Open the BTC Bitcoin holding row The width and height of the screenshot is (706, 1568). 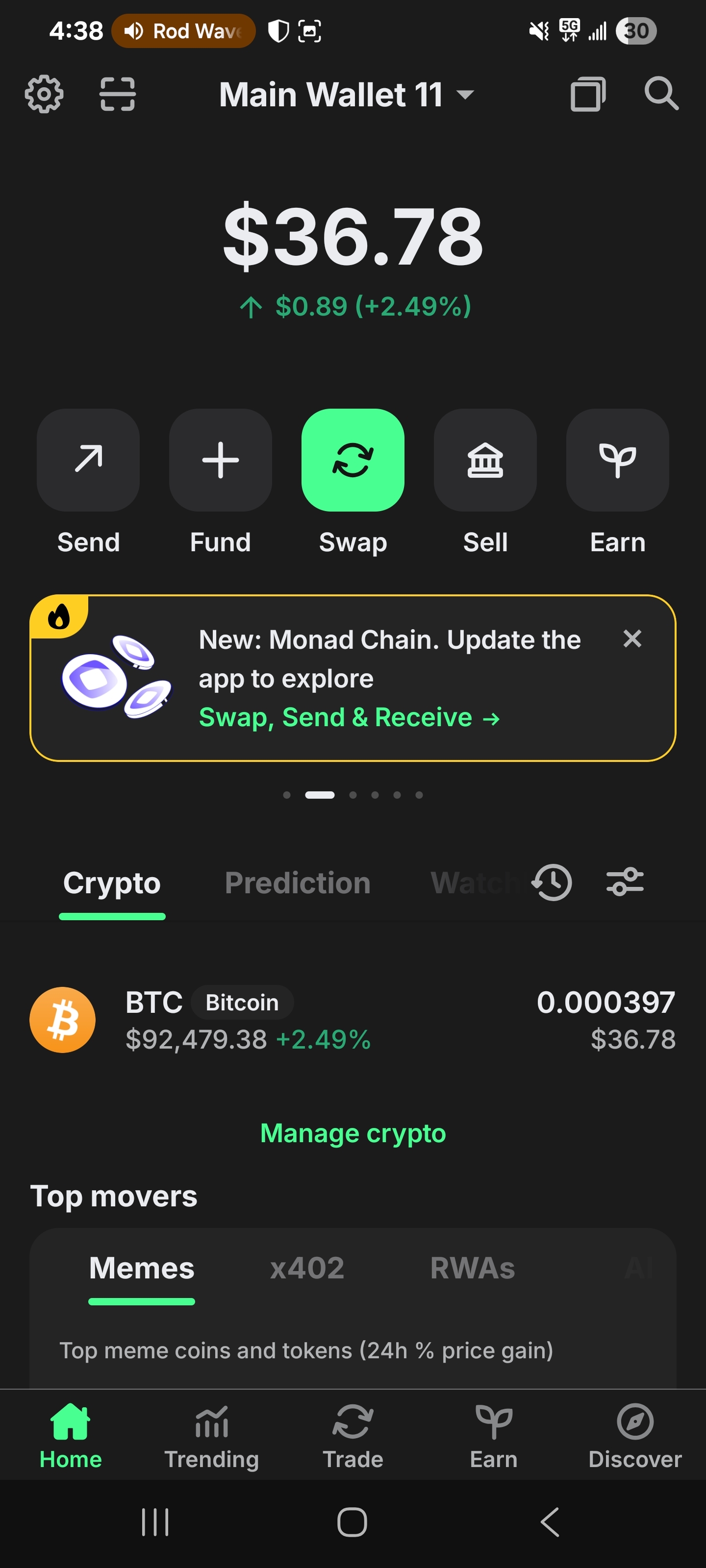[x=353, y=1020]
